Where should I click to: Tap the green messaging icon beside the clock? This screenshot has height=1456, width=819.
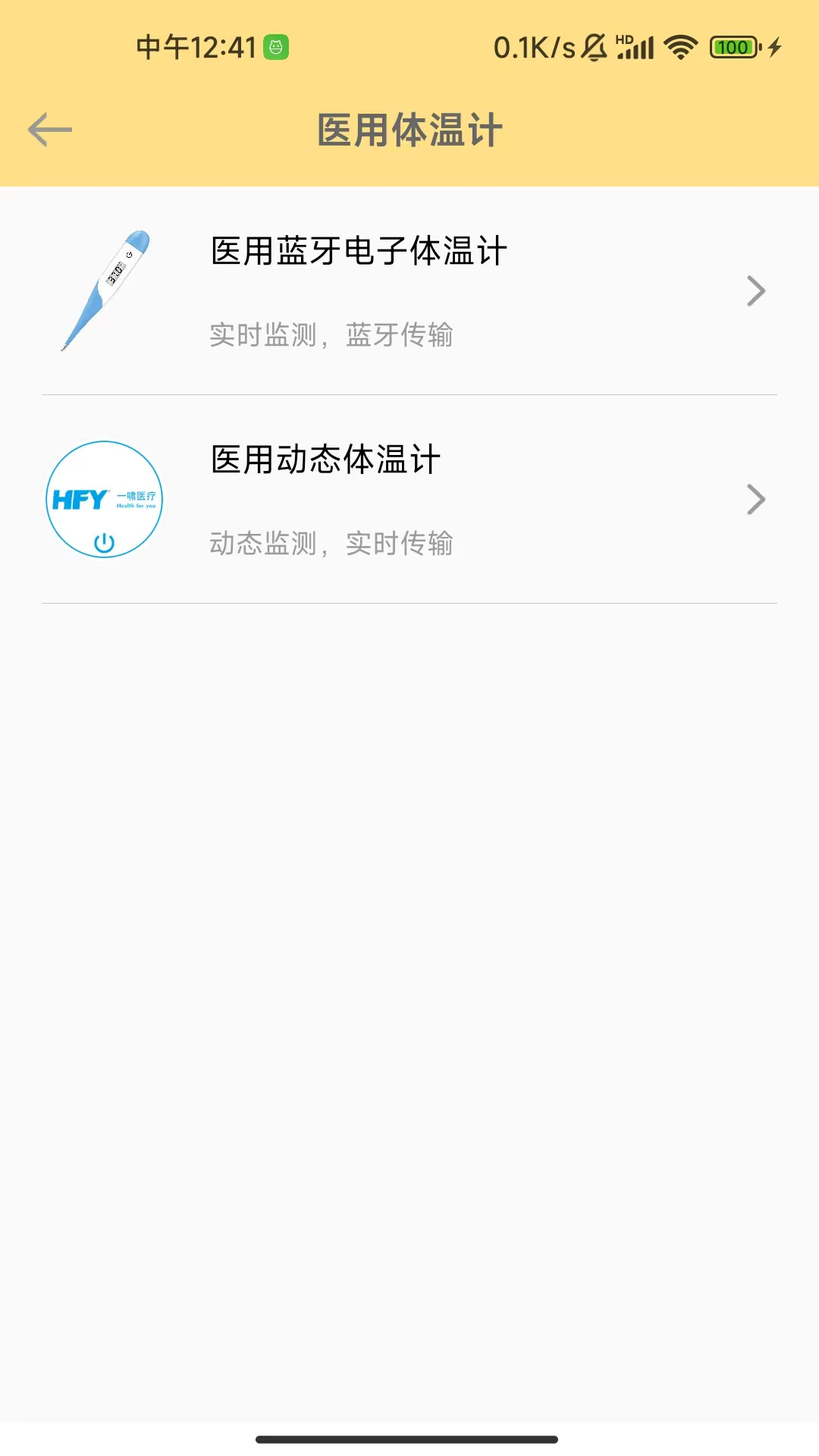point(276,45)
